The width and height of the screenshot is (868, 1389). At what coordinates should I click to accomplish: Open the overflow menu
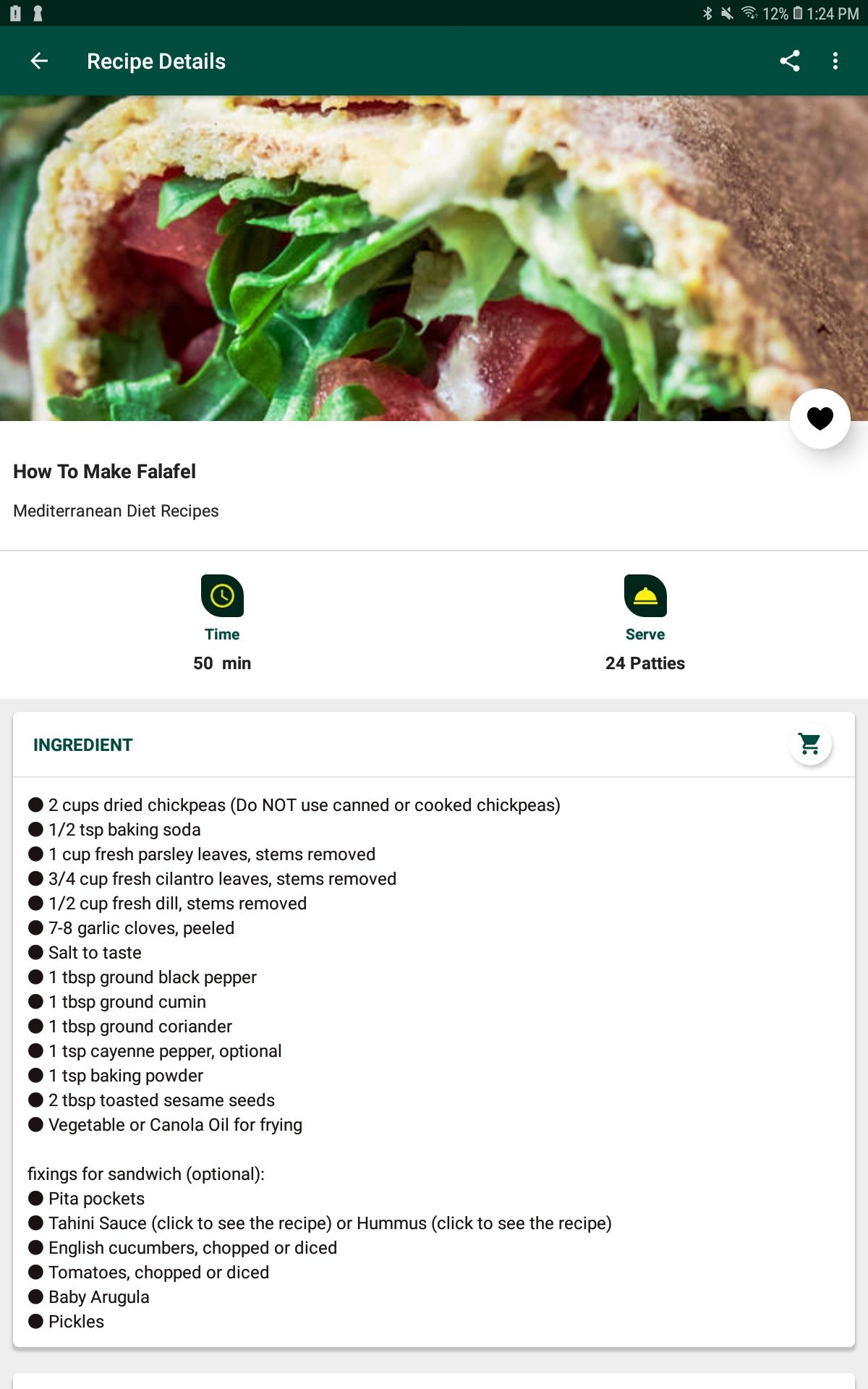[x=835, y=61]
